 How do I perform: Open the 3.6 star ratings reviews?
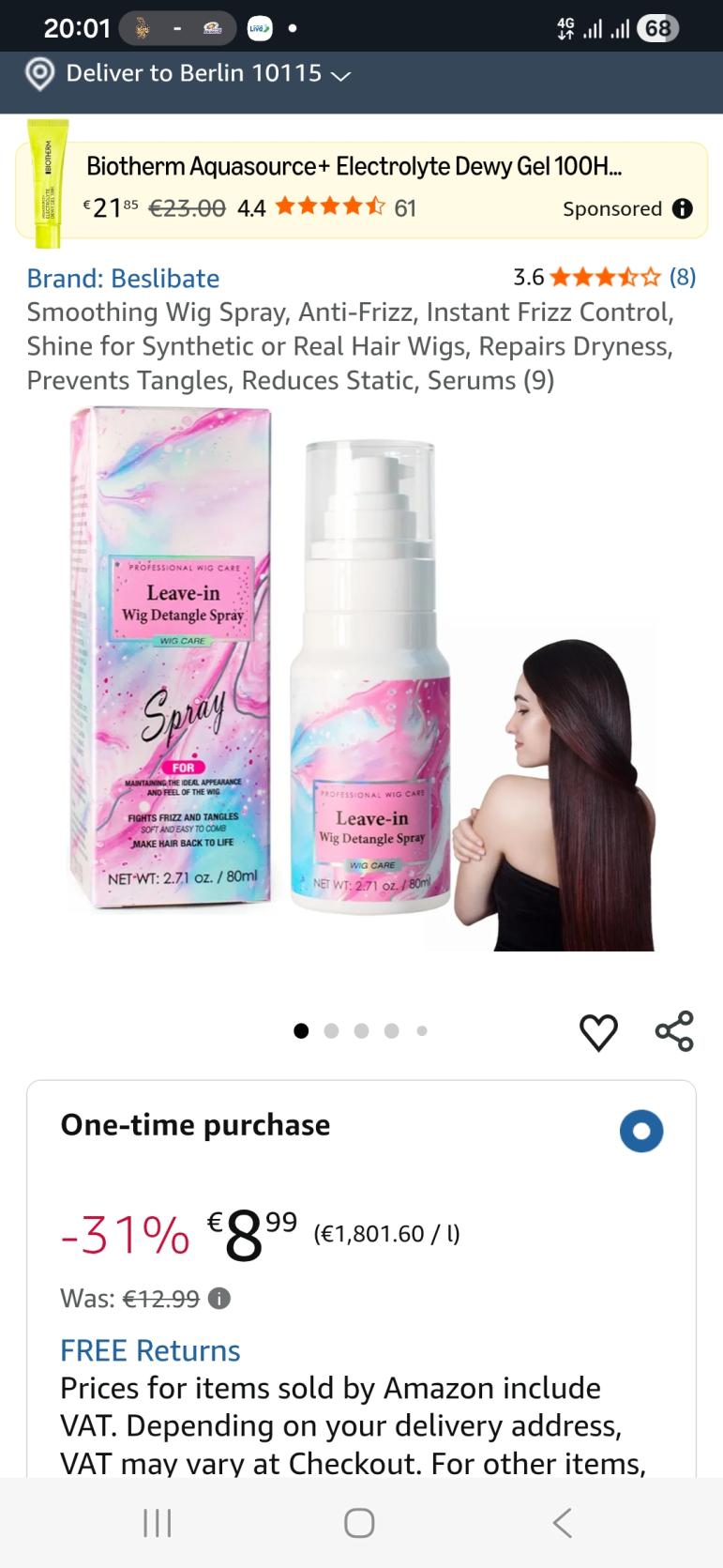pos(604,277)
